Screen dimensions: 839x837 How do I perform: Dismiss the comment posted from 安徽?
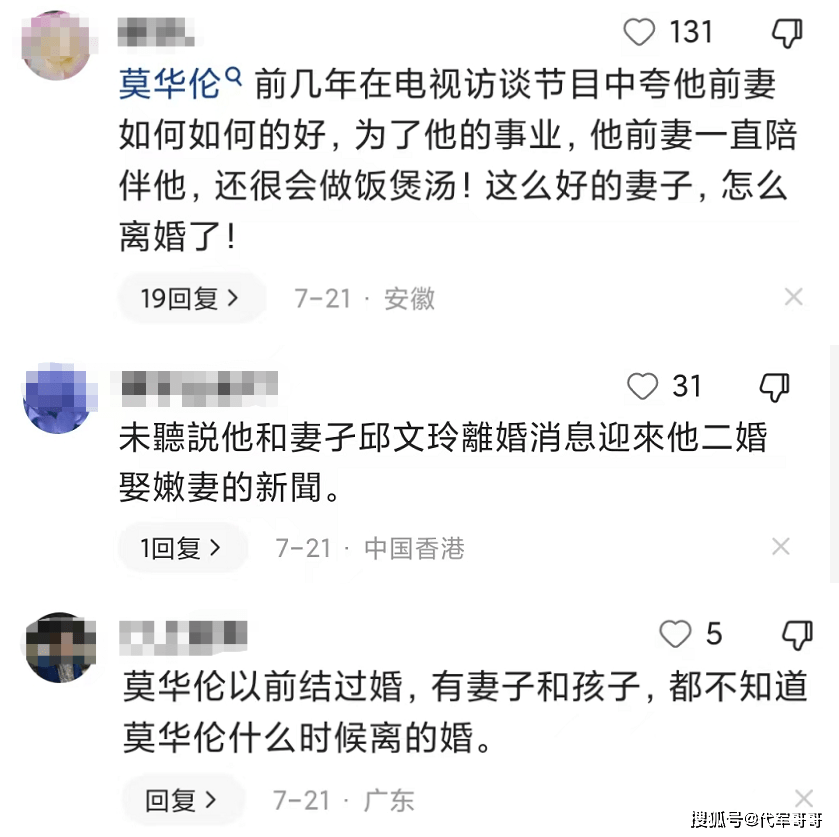[x=793, y=297]
